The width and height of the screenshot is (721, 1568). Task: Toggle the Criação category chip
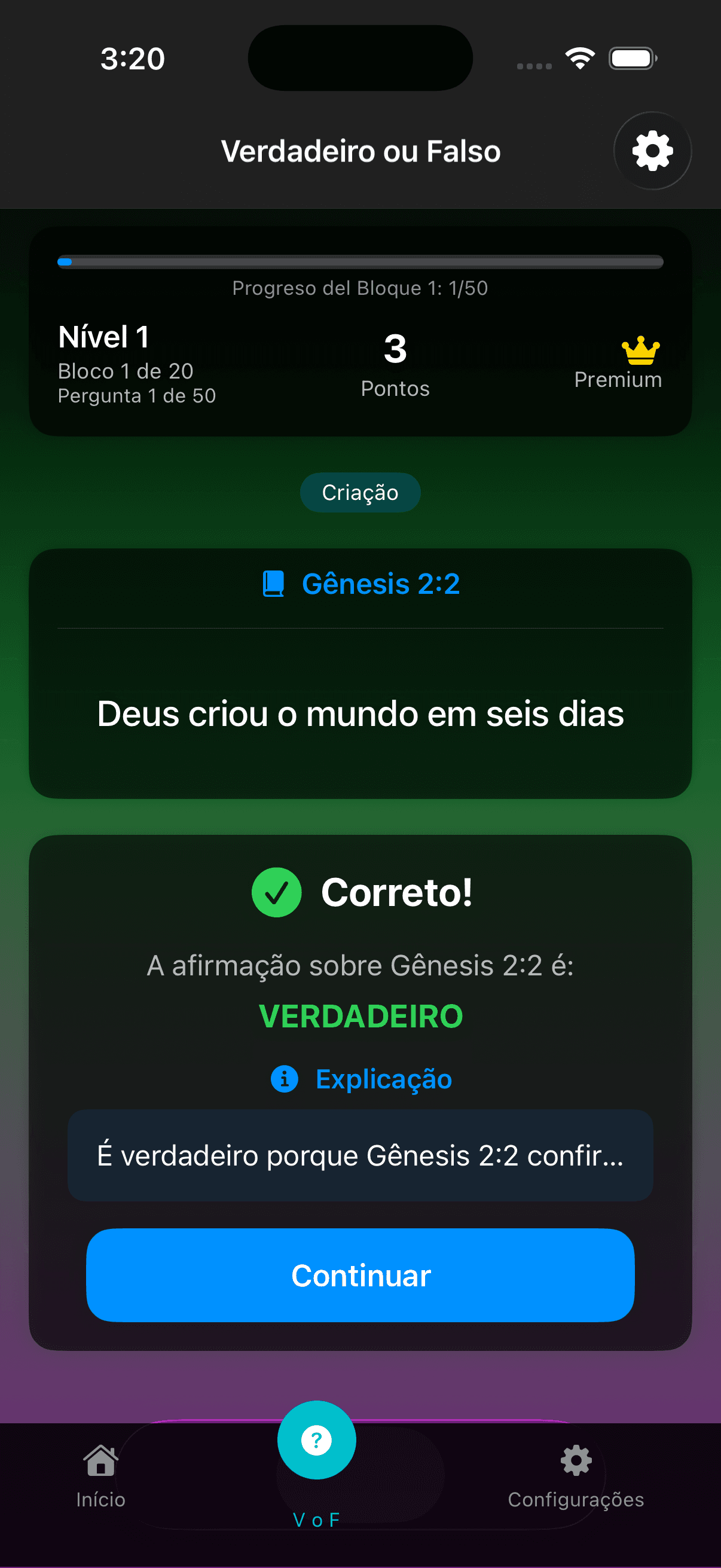[360, 492]
